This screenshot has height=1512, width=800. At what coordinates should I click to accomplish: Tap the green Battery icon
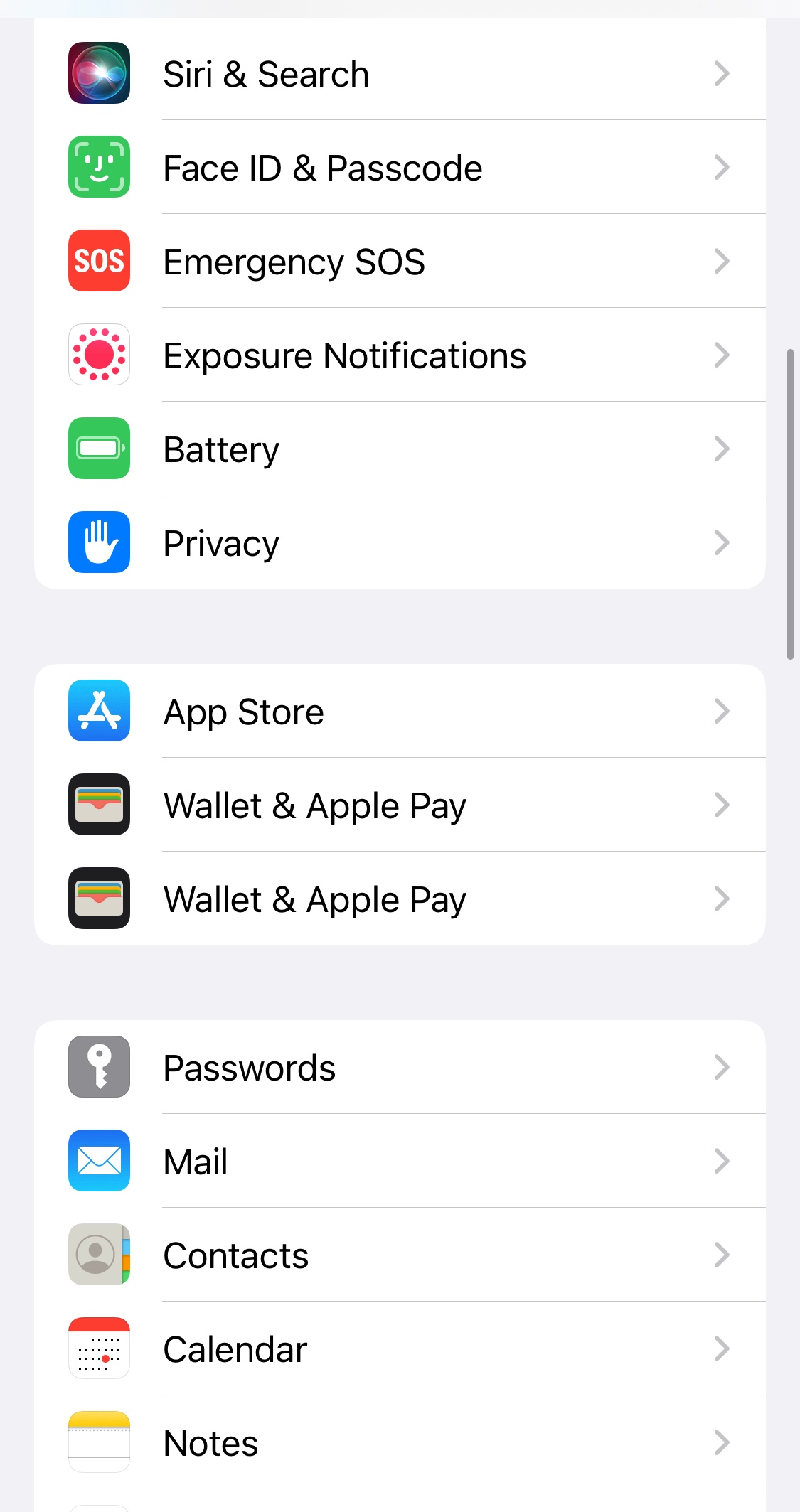(99, 449)
